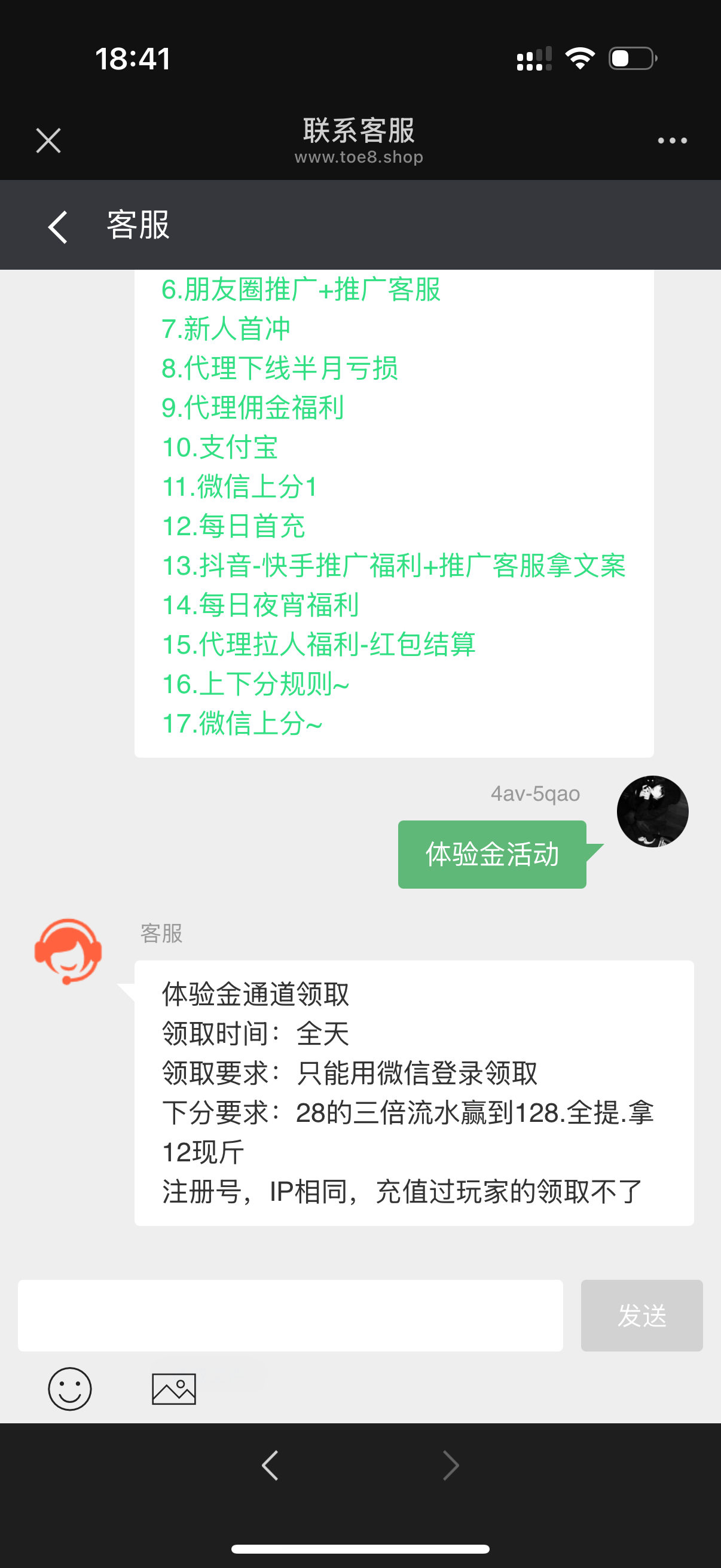
Task: Select option 6.朋友圈推广+推广客服
Action: click(x=301, y=289)
